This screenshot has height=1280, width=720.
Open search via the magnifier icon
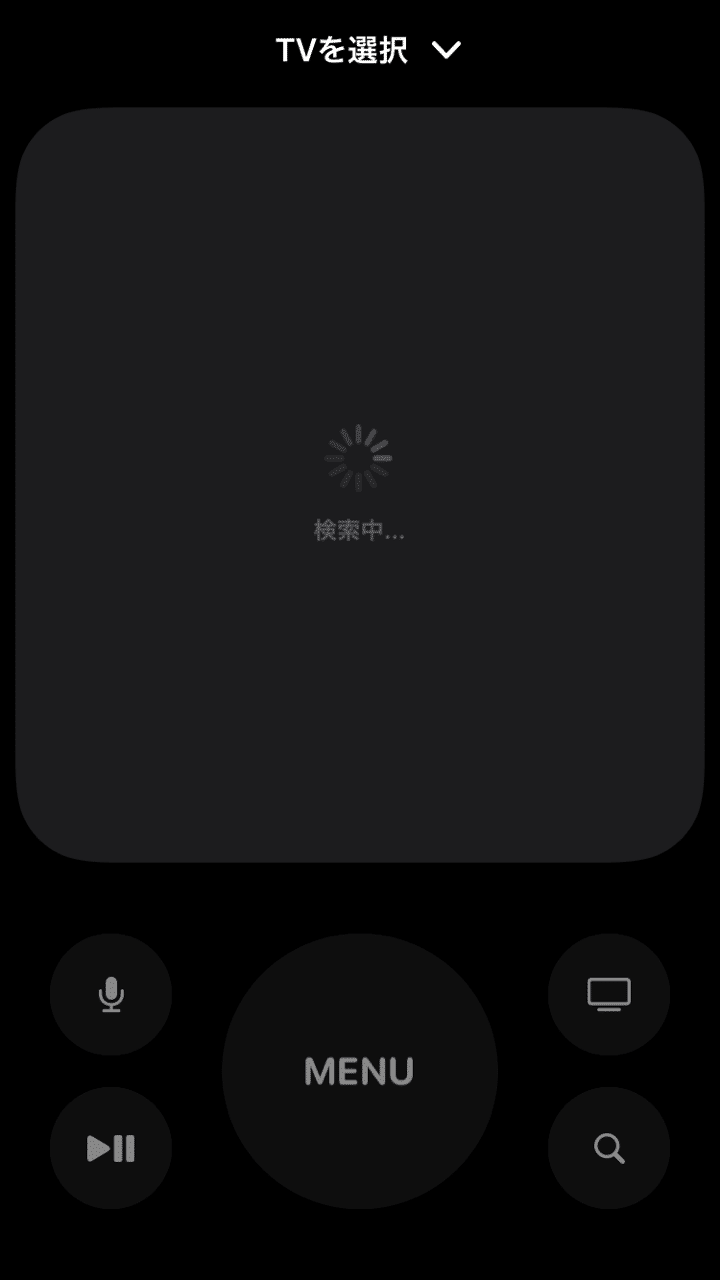click(609, 1148)
